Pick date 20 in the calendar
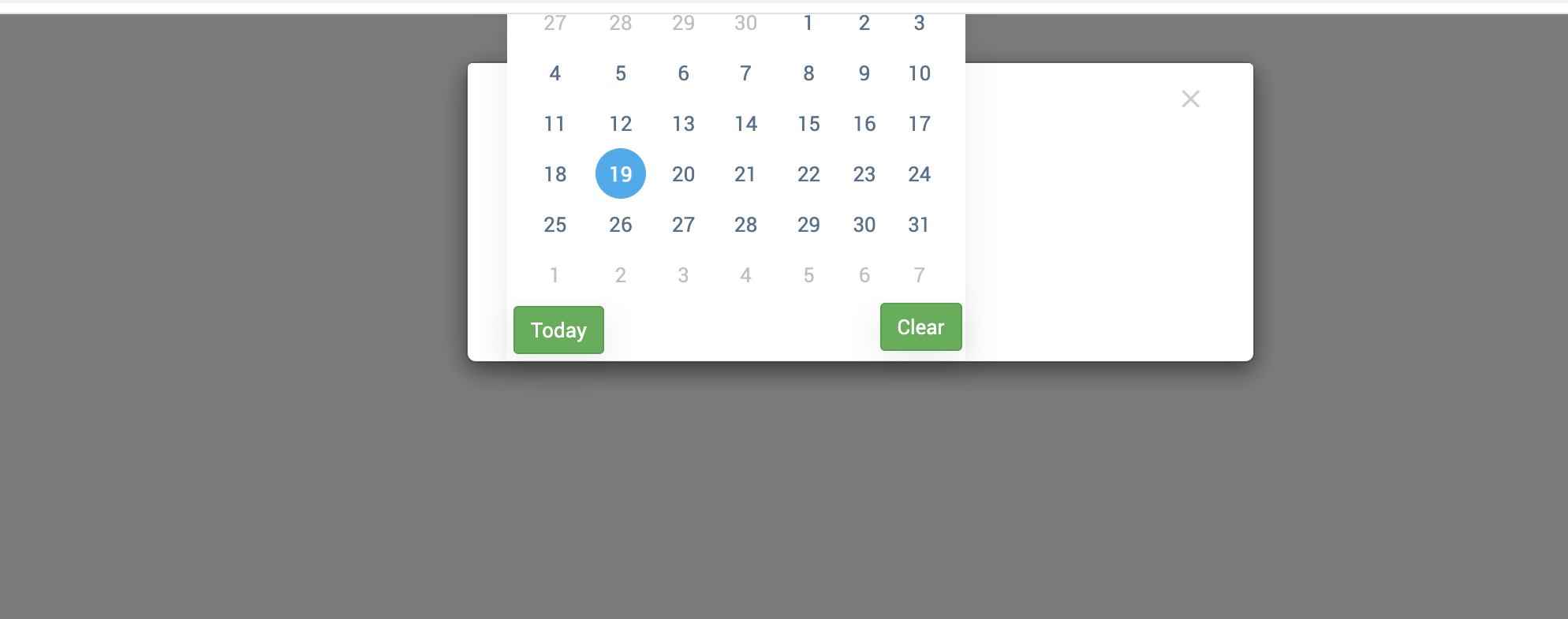 point(683,173)
